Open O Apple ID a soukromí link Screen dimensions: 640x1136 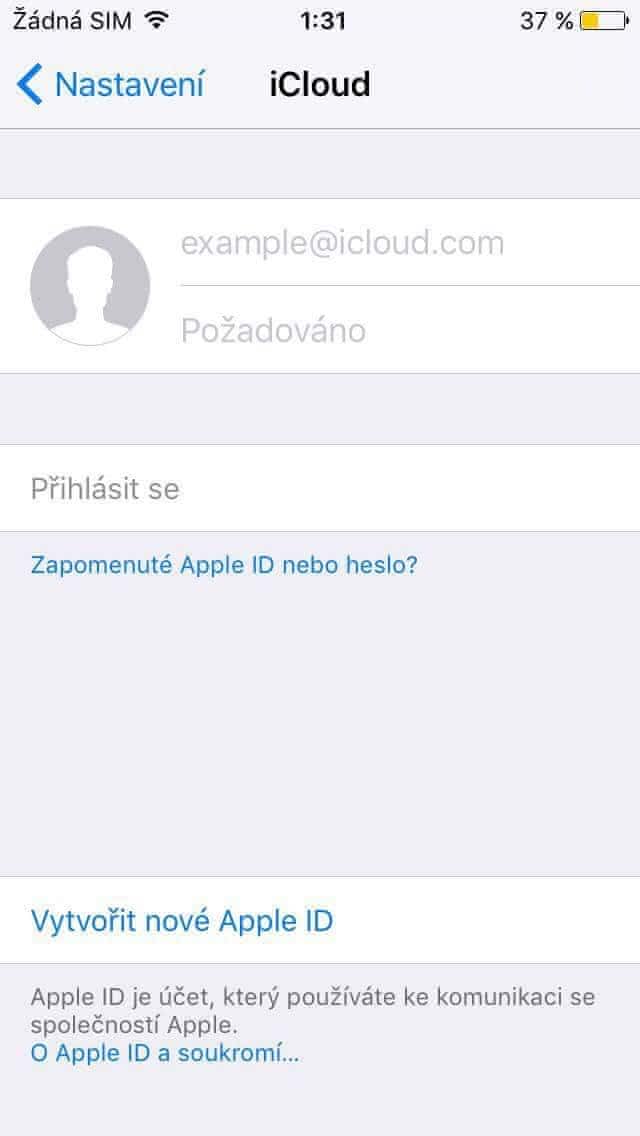coord(165,1053)
